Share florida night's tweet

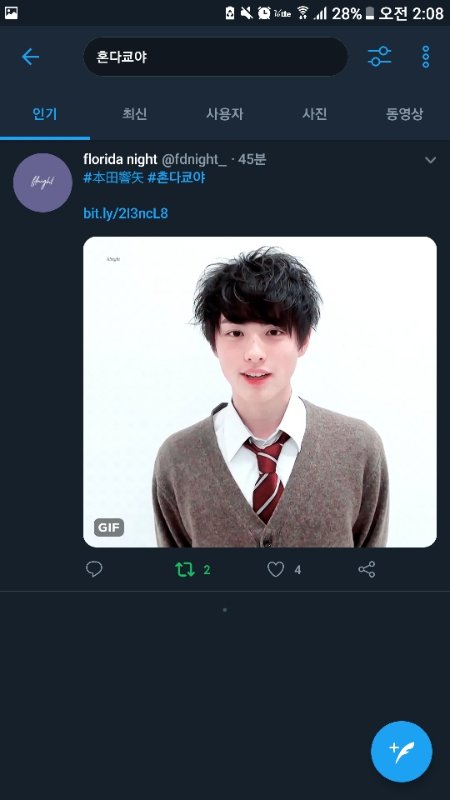367,569
